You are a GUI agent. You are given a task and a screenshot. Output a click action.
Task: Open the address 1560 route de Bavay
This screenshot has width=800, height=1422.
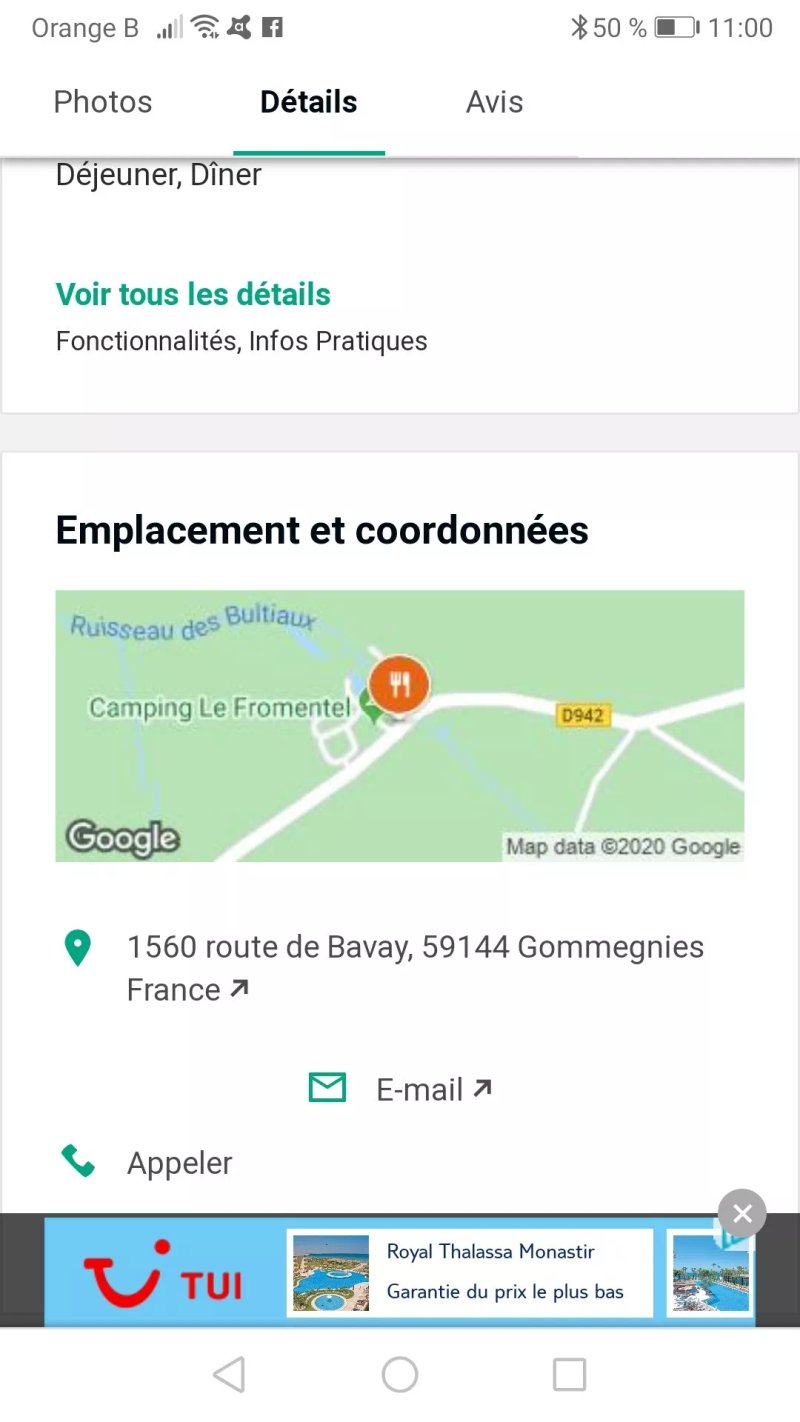click(415, 968)
